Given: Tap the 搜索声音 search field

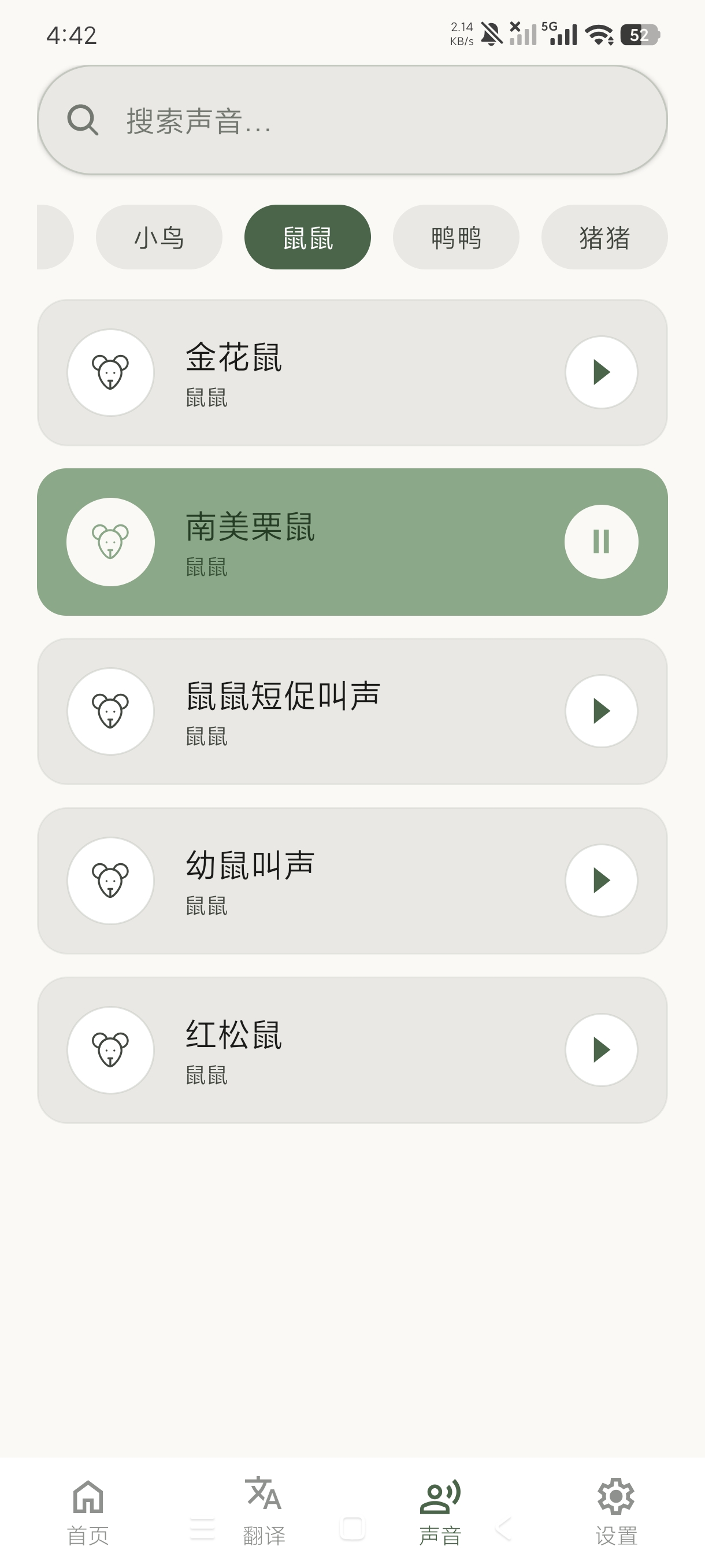Looking at the screenshot, I should [352, 120].
